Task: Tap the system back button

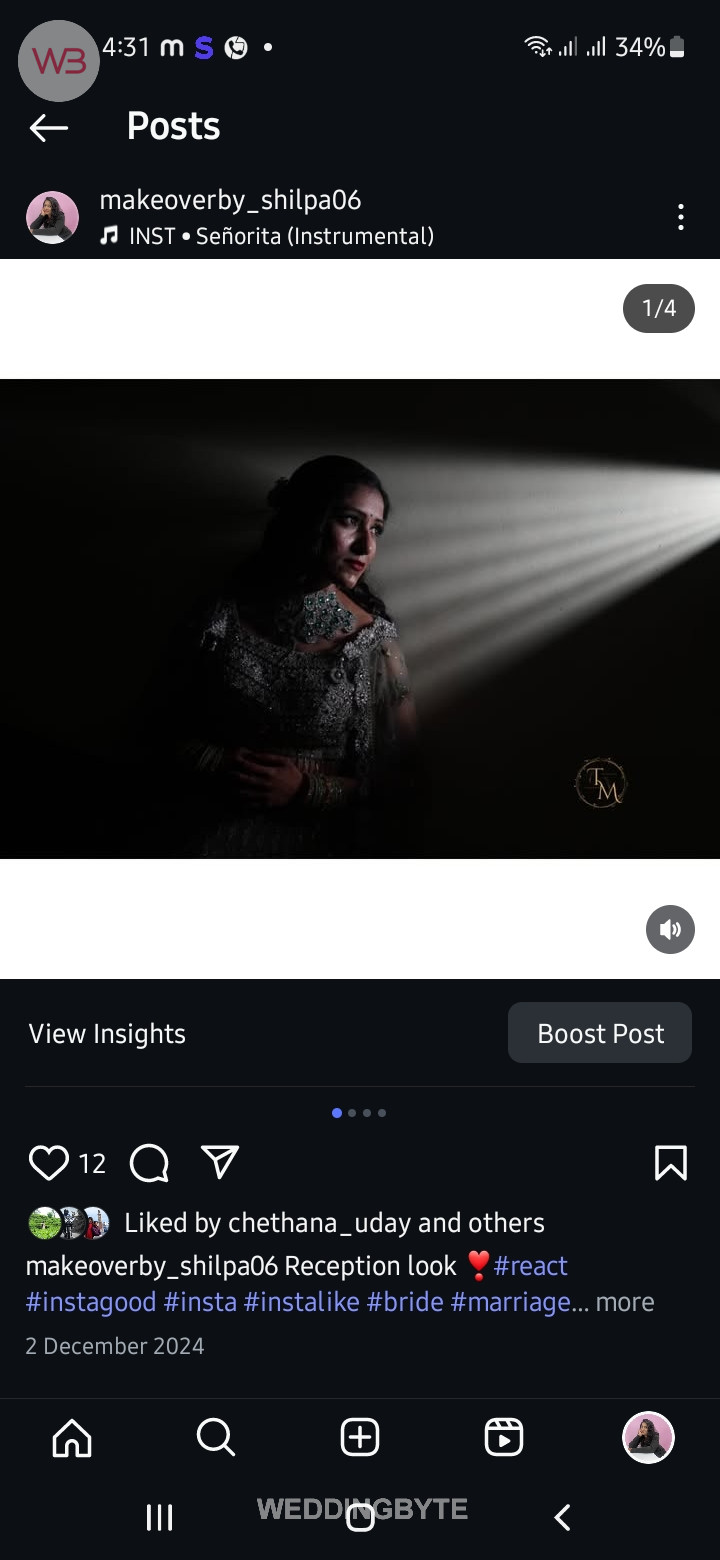Action: pyautogui.click(x=562, y=1517)
